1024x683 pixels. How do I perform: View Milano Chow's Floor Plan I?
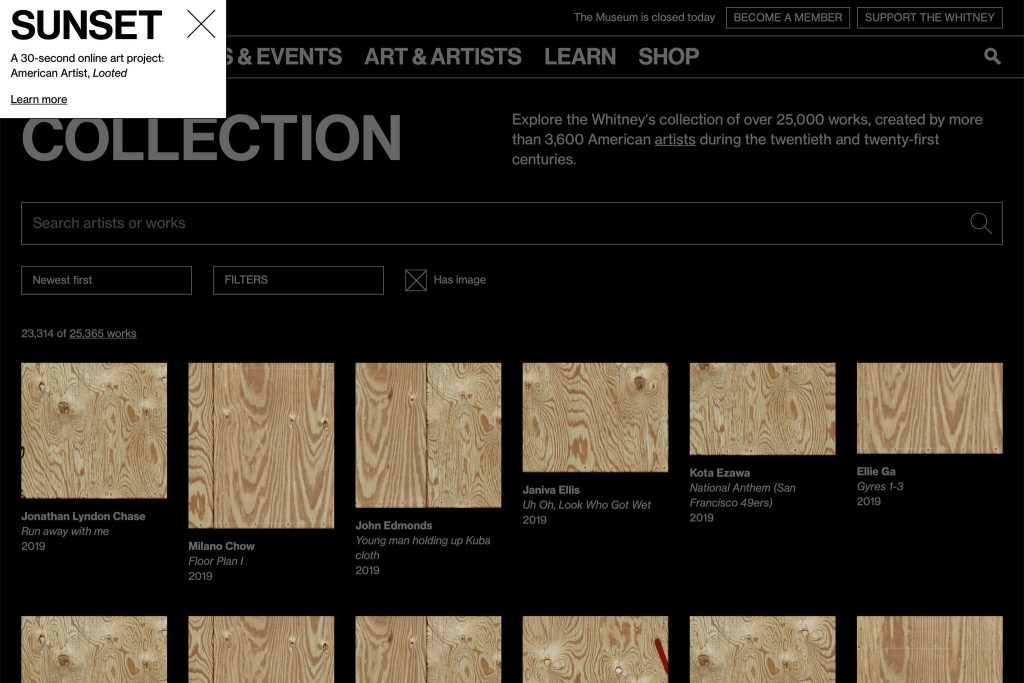(x=261, y=445)
